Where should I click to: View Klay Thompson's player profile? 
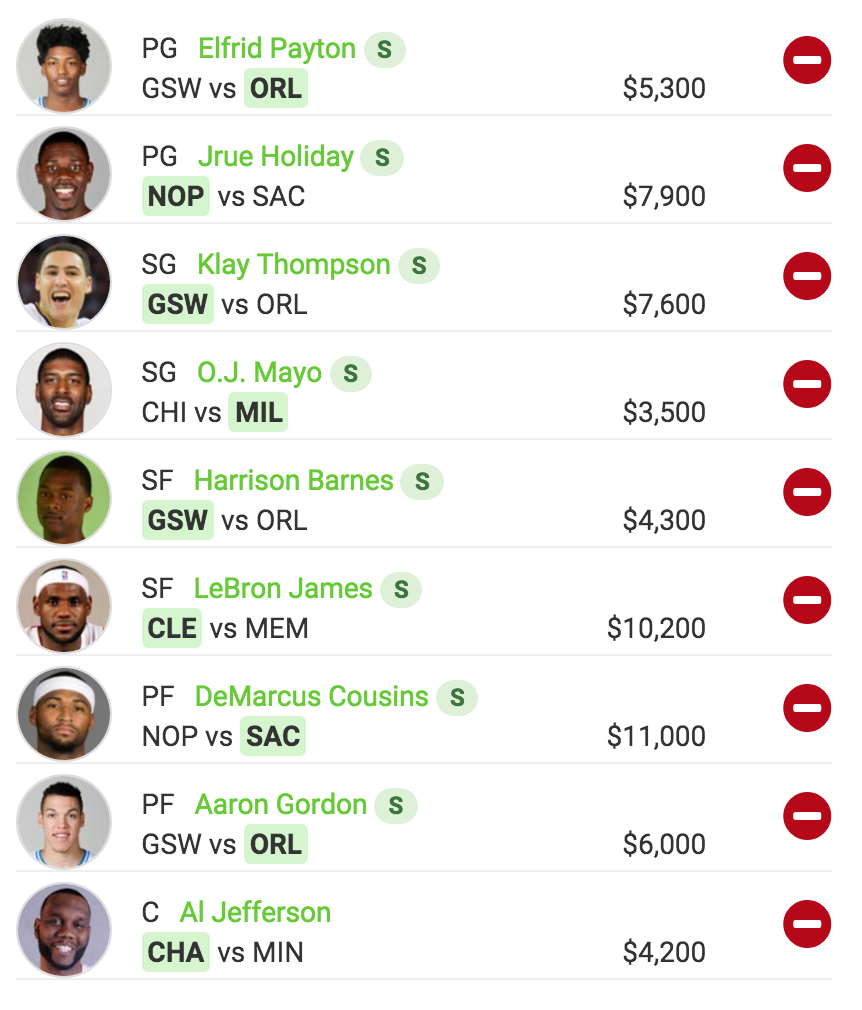pos(293,265)
